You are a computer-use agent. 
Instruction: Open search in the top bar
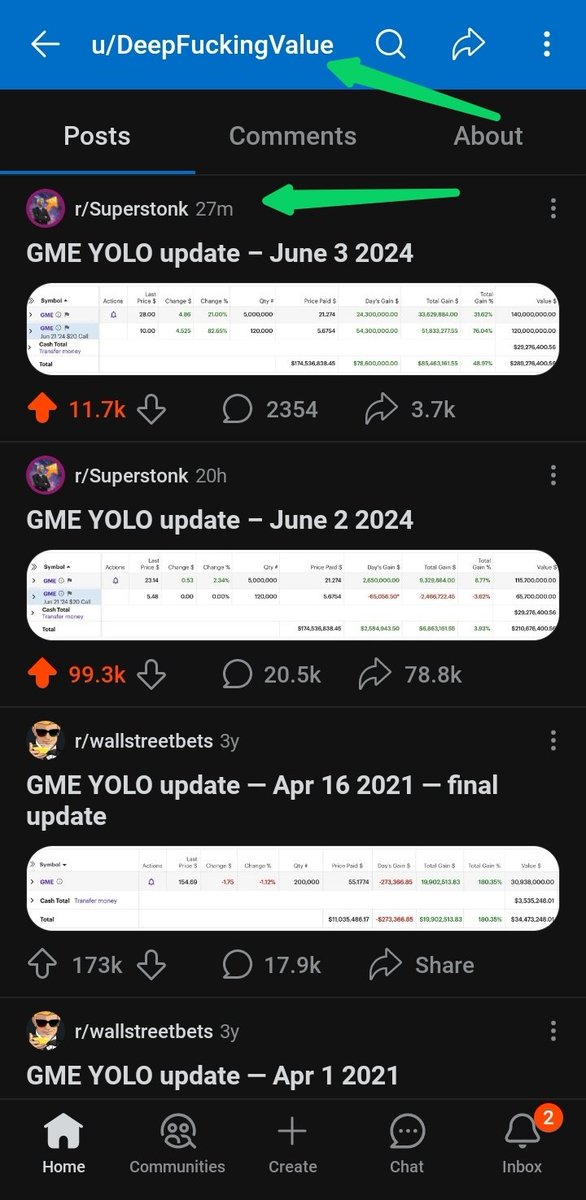pyautogui.click(x=391, y=44)
